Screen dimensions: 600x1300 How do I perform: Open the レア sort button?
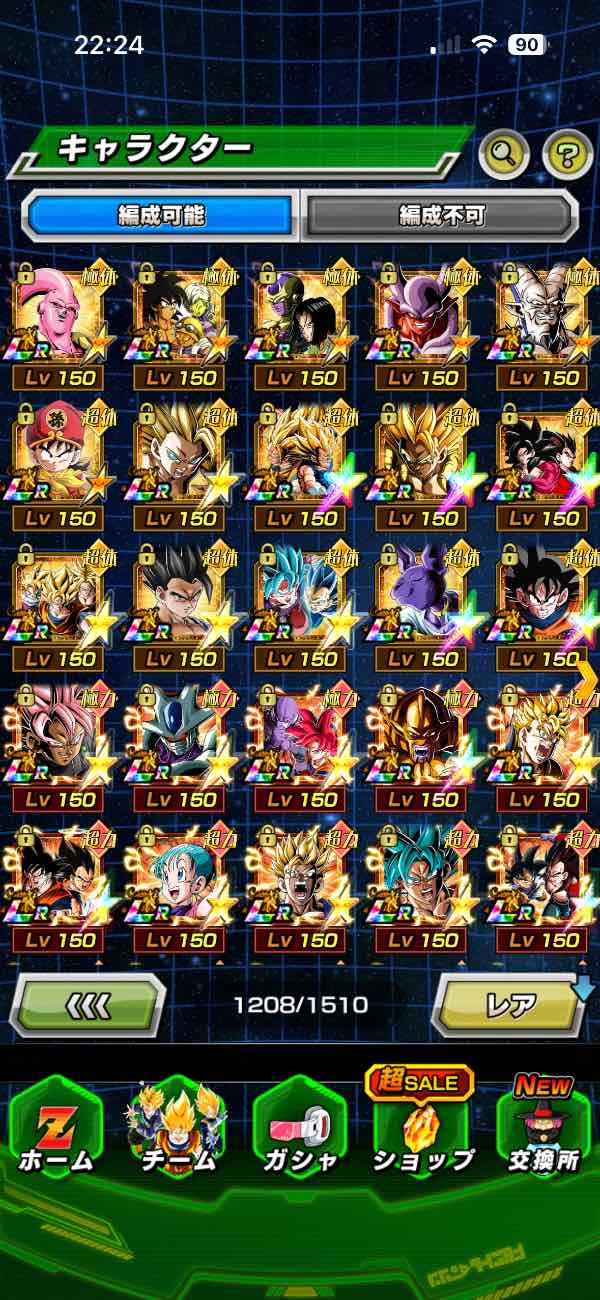[x=508, y=1005]
